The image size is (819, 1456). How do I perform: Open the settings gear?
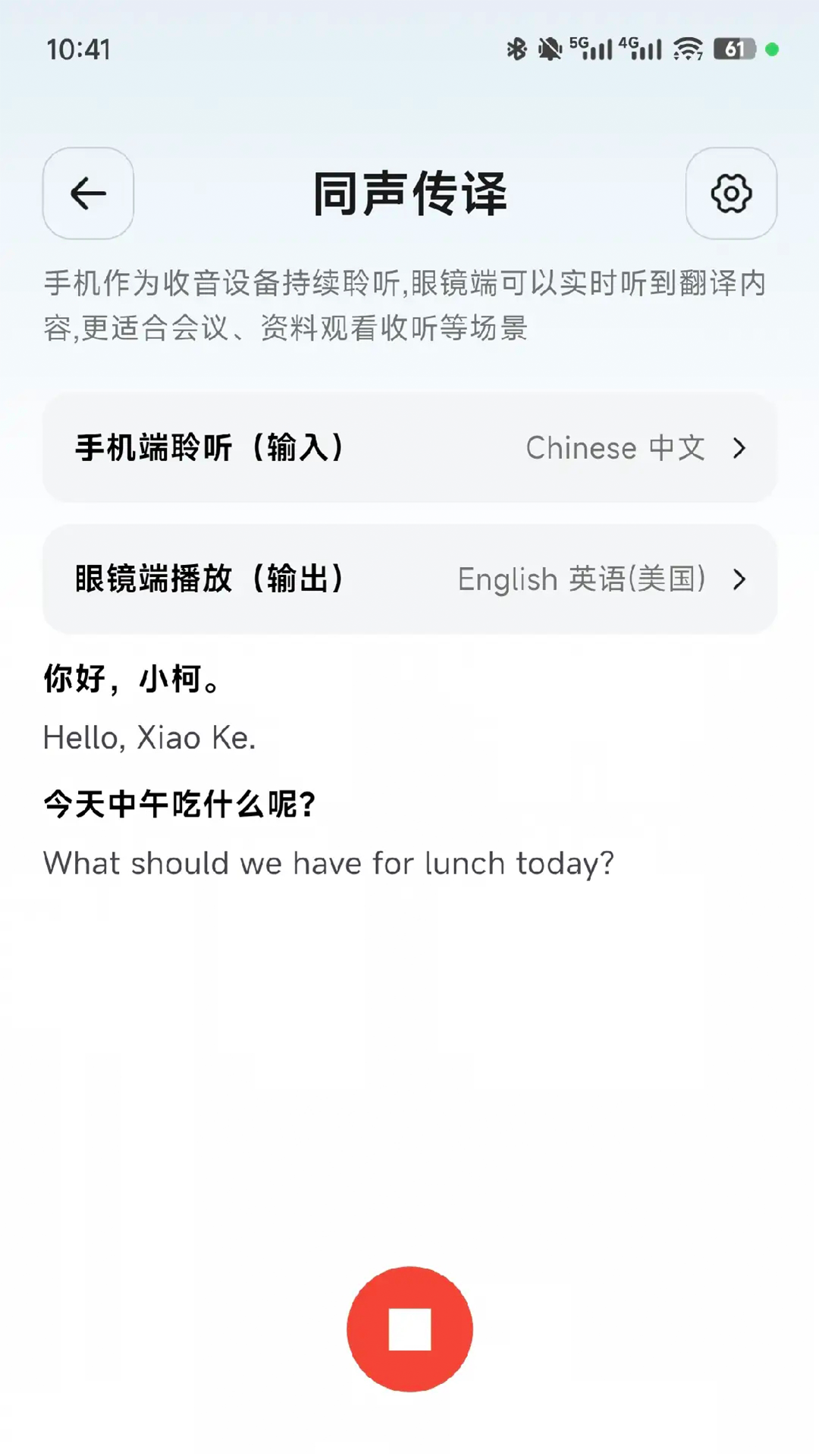pos(731,193)
